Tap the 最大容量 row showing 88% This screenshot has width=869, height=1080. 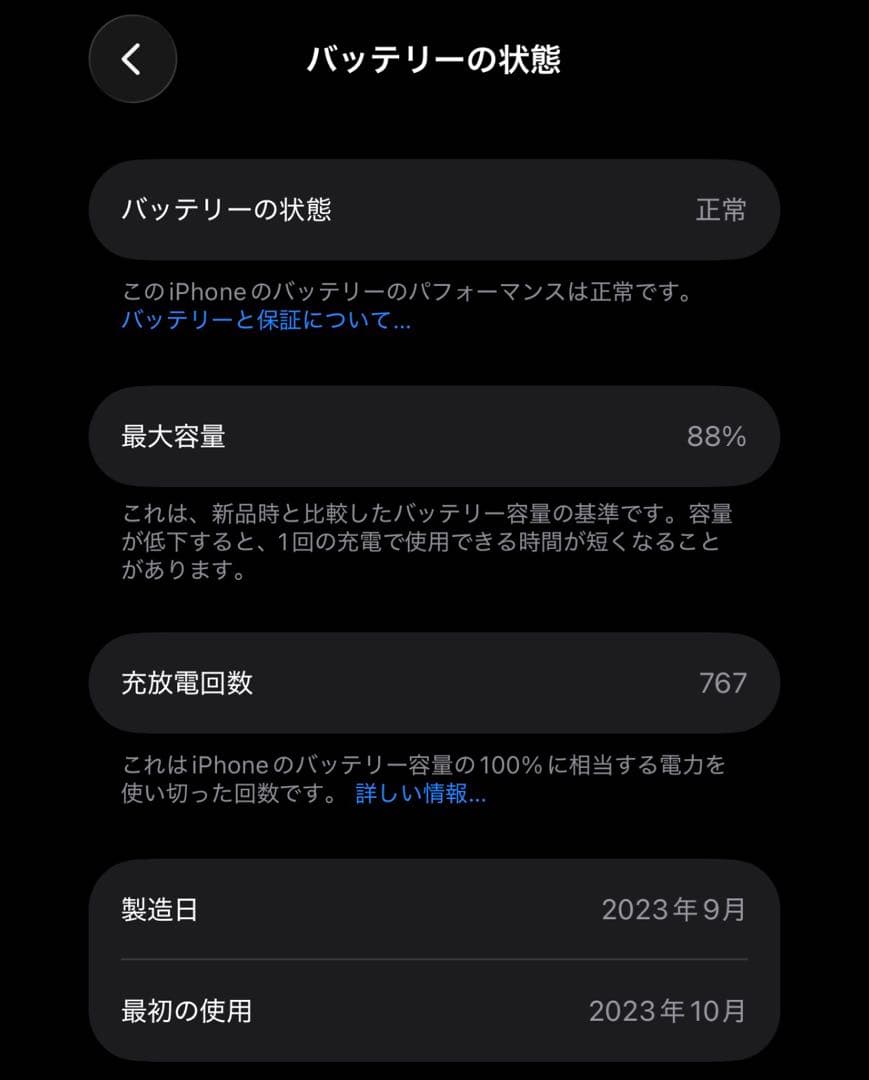(x=434, y=436)
